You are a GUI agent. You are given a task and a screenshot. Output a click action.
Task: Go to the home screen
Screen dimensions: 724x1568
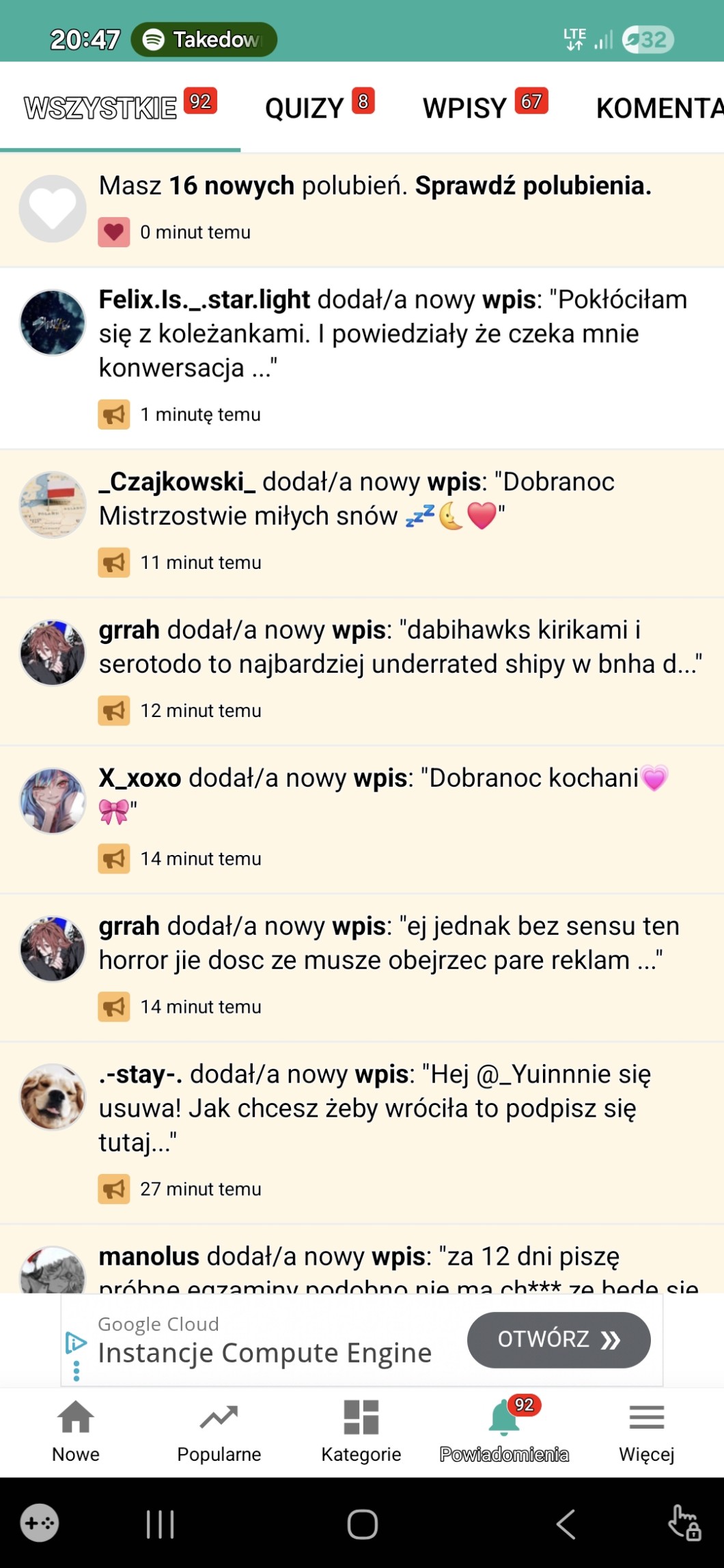[362, 1524]
